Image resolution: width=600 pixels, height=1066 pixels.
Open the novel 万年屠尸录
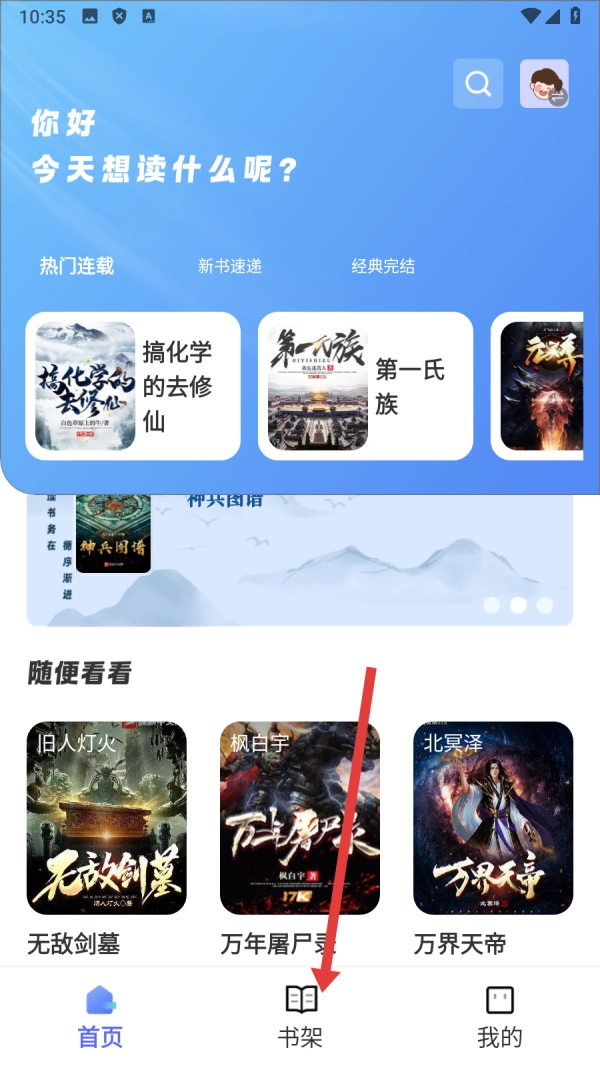pyautogui.click(x=299, y=818)
